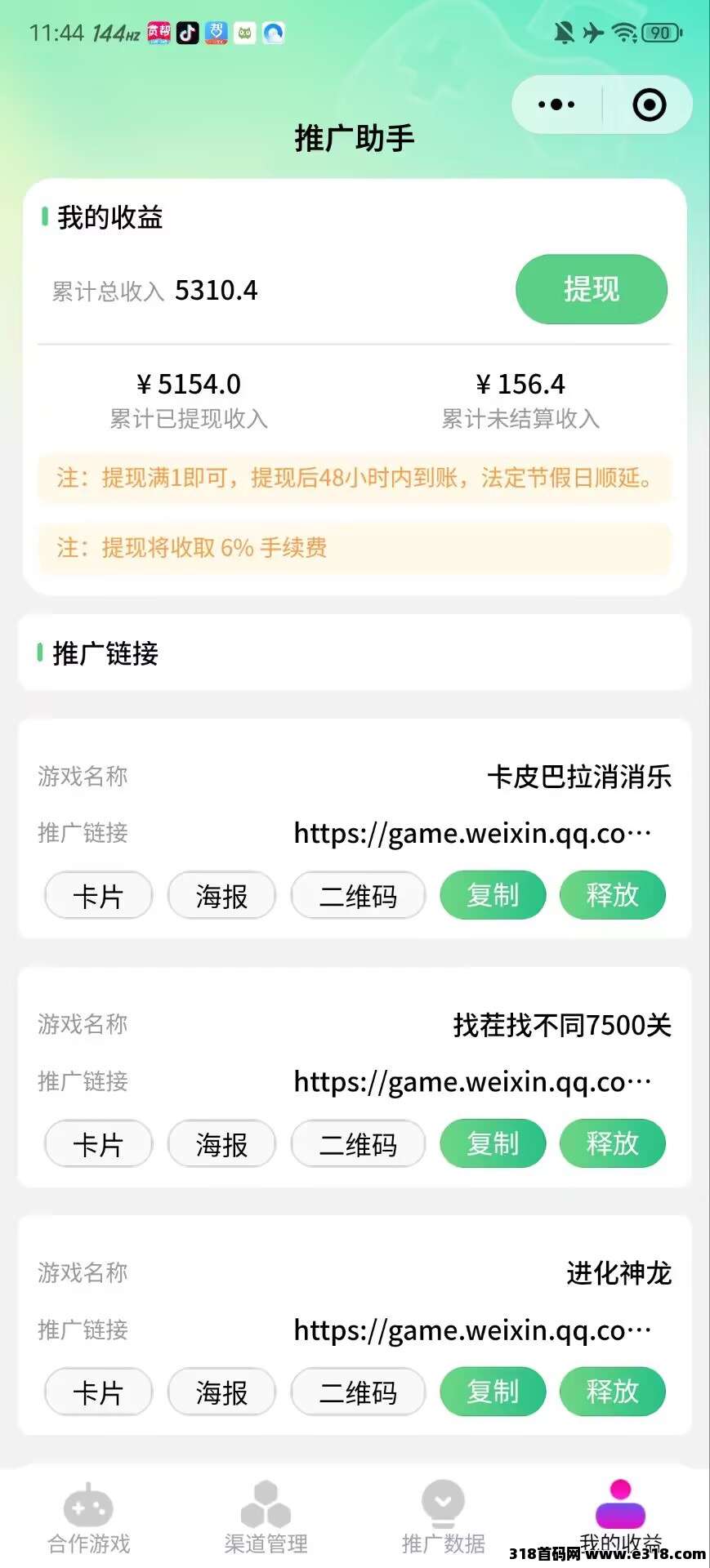Open the mini program more-options menu

point(556,105)
